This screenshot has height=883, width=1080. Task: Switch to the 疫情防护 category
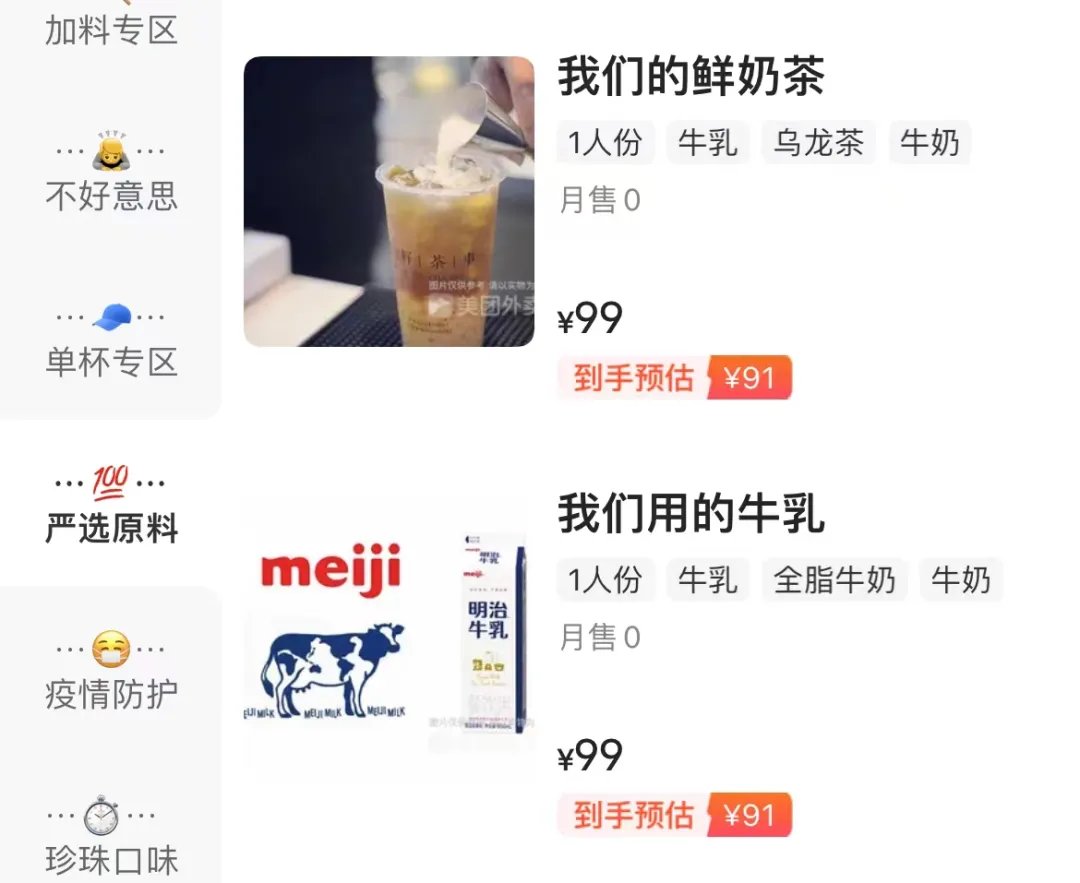click(111, 670)
